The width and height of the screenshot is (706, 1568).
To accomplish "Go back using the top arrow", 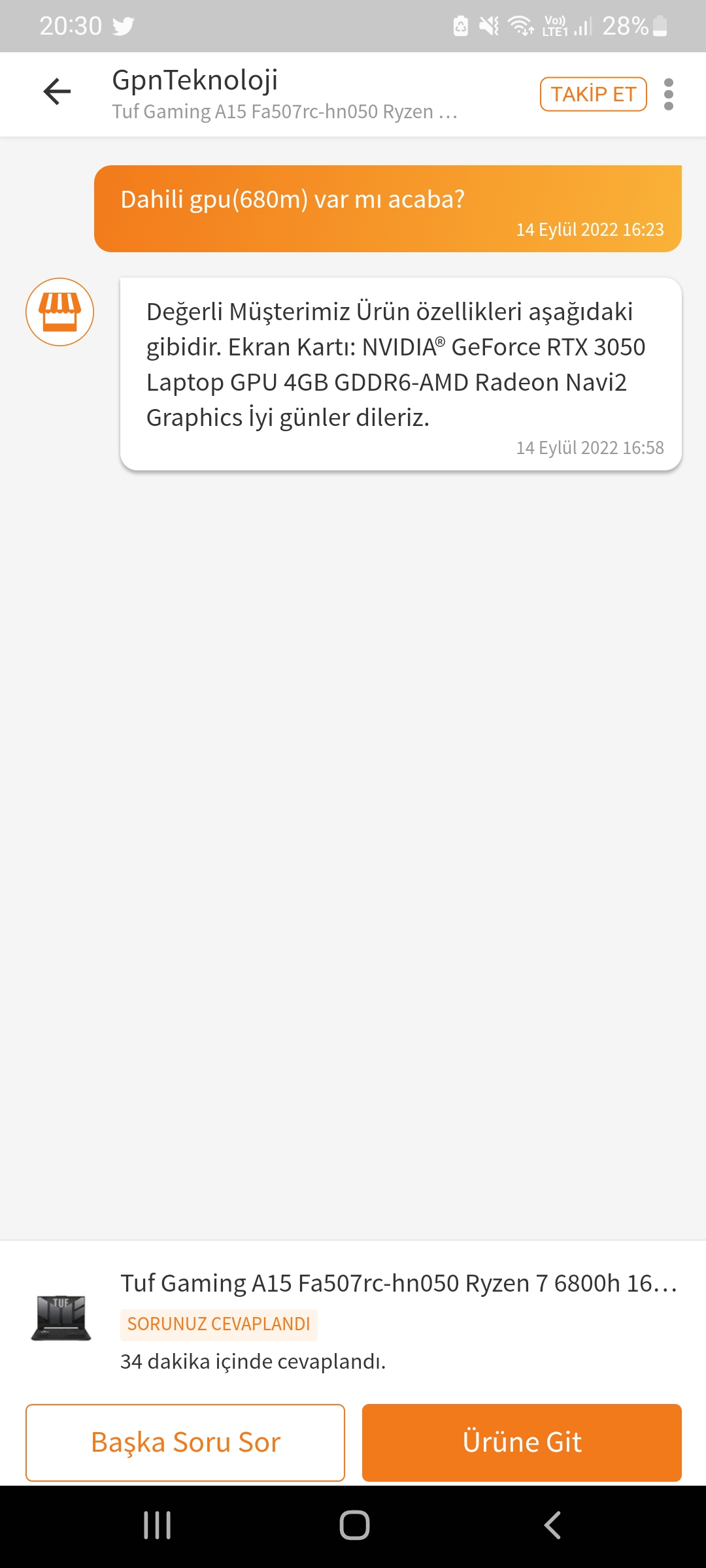I will [x=57, y=91].
